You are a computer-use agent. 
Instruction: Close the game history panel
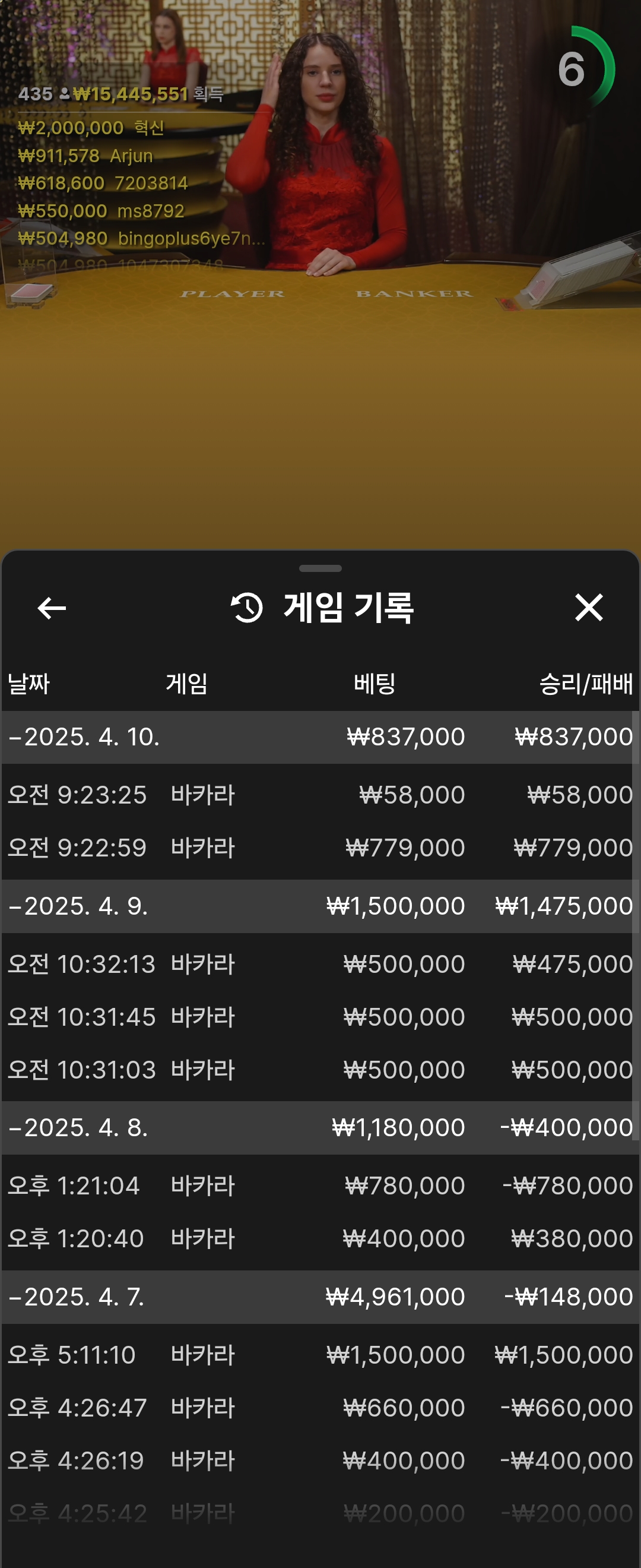coord(588,608)
